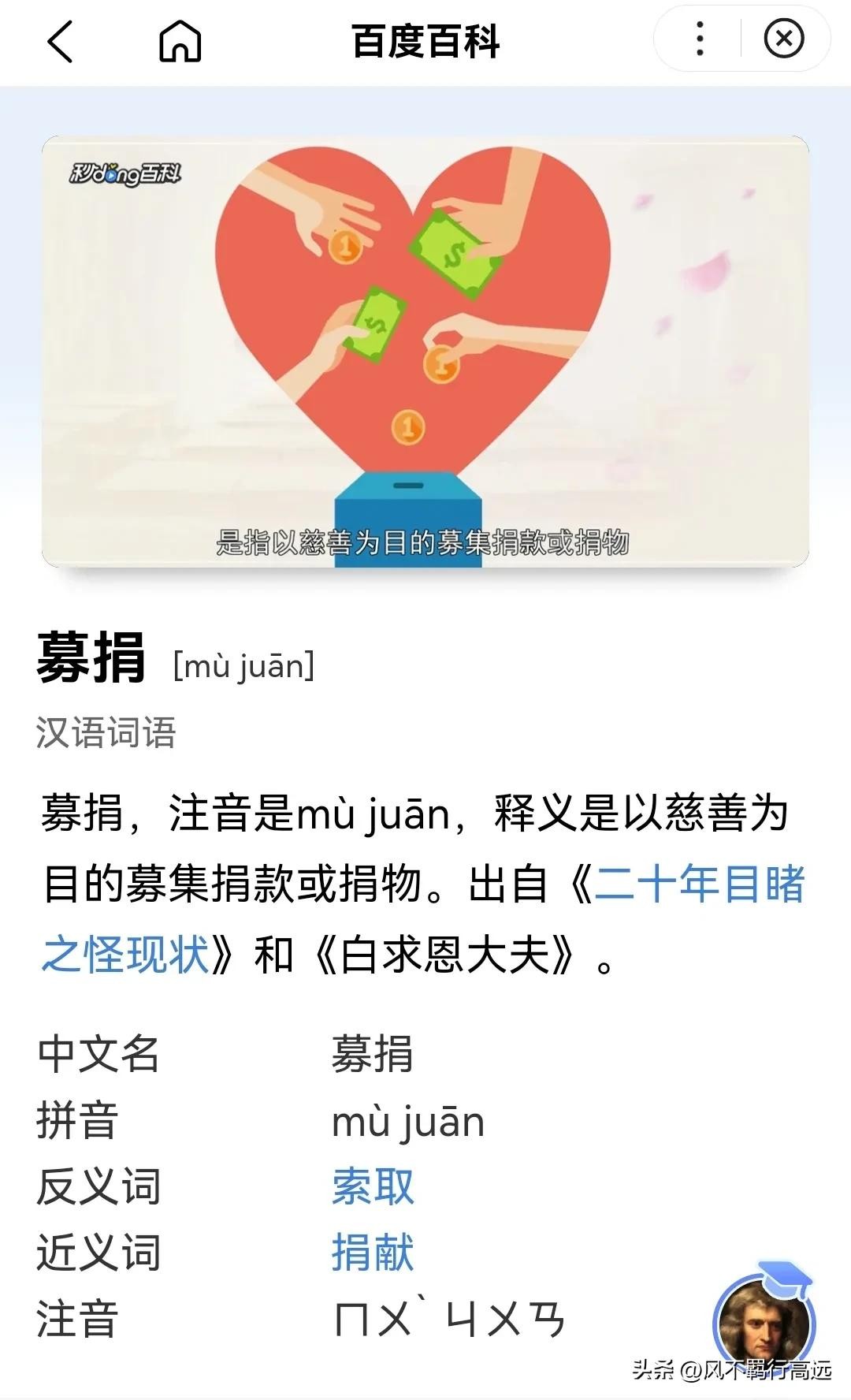
Task: Open the home page icon
Action: 180,41
